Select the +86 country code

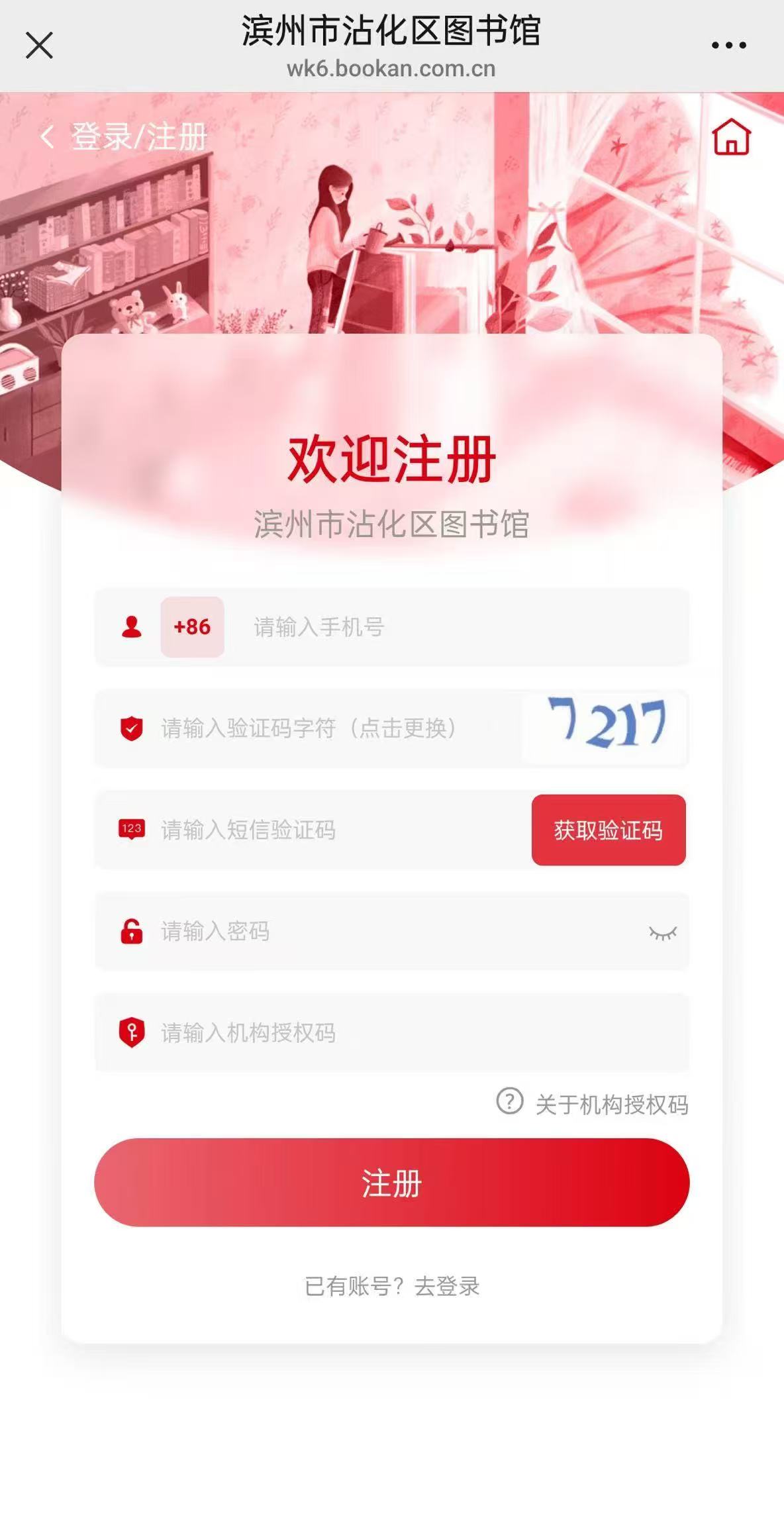[x=192, y=626]
